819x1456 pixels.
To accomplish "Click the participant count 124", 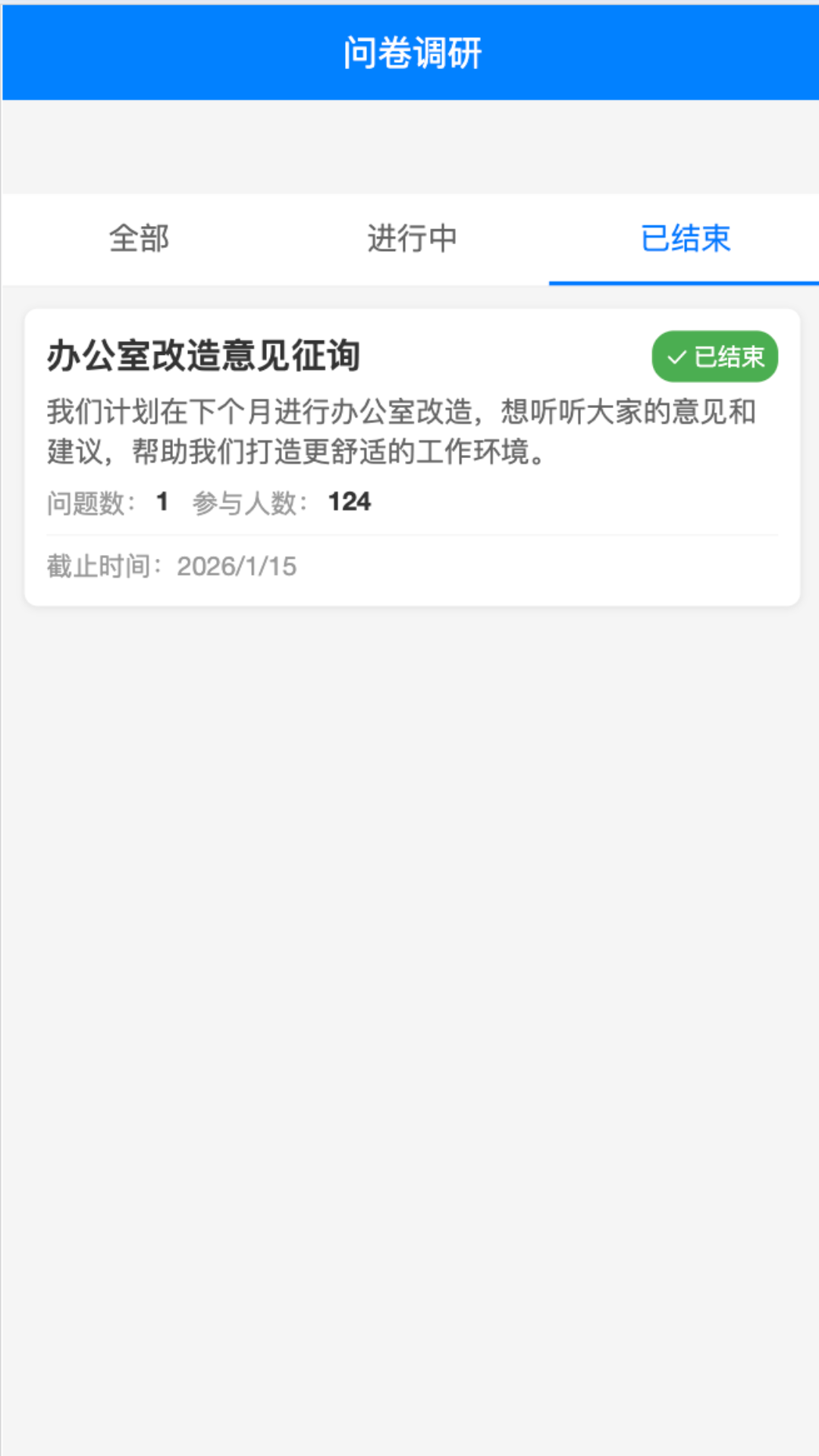I will (x=350, y=500).
